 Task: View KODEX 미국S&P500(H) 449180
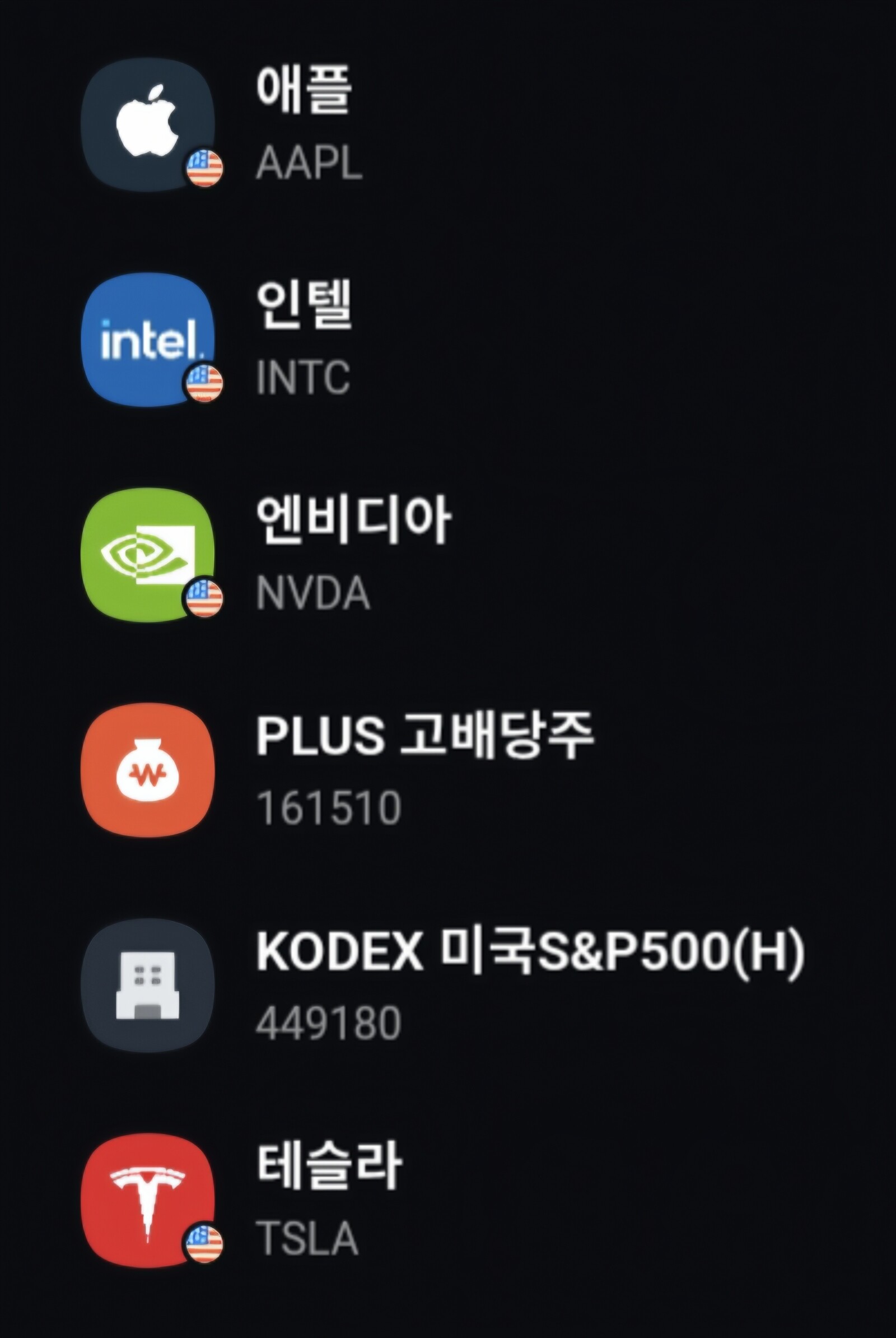(x=448, y=984)
